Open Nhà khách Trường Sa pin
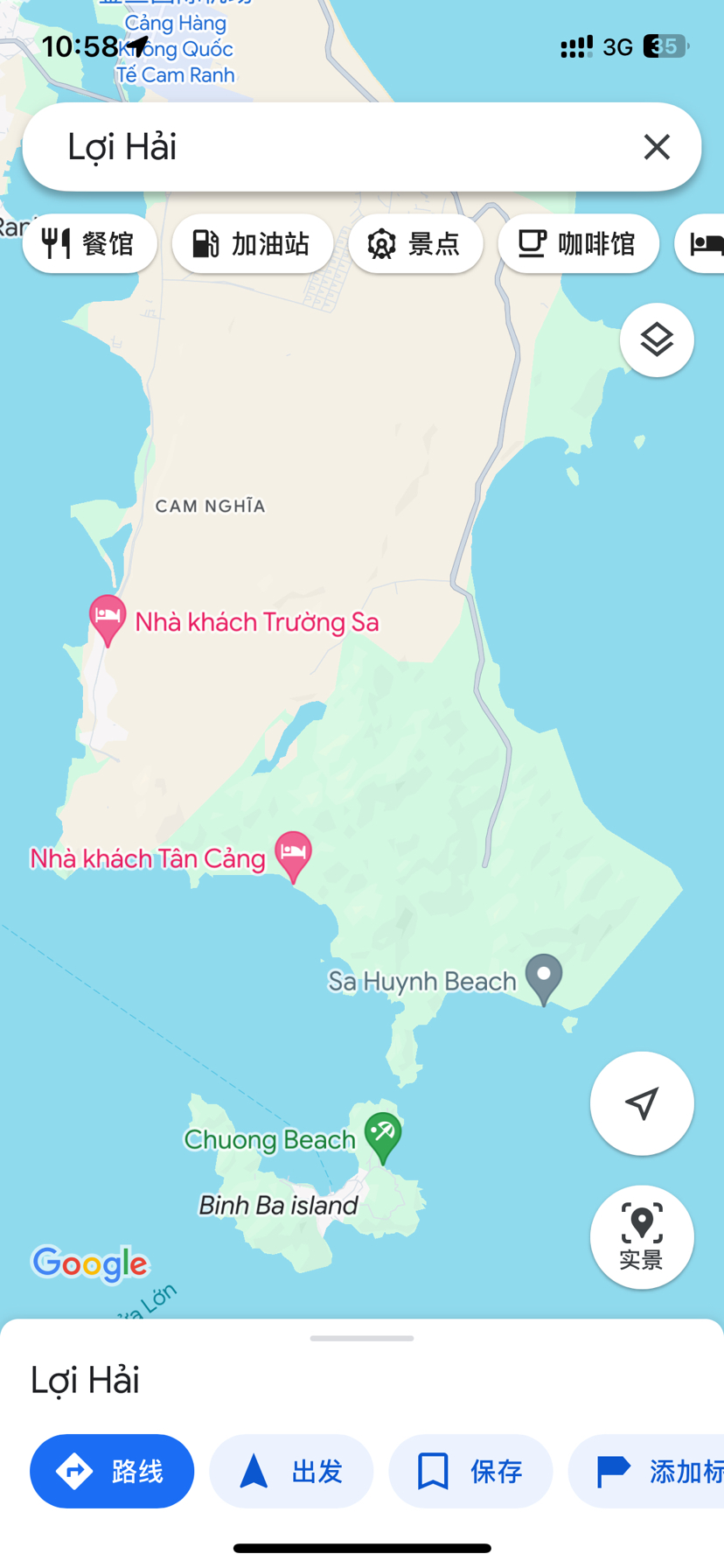The image size is (724, 1568). pos(108,618)
